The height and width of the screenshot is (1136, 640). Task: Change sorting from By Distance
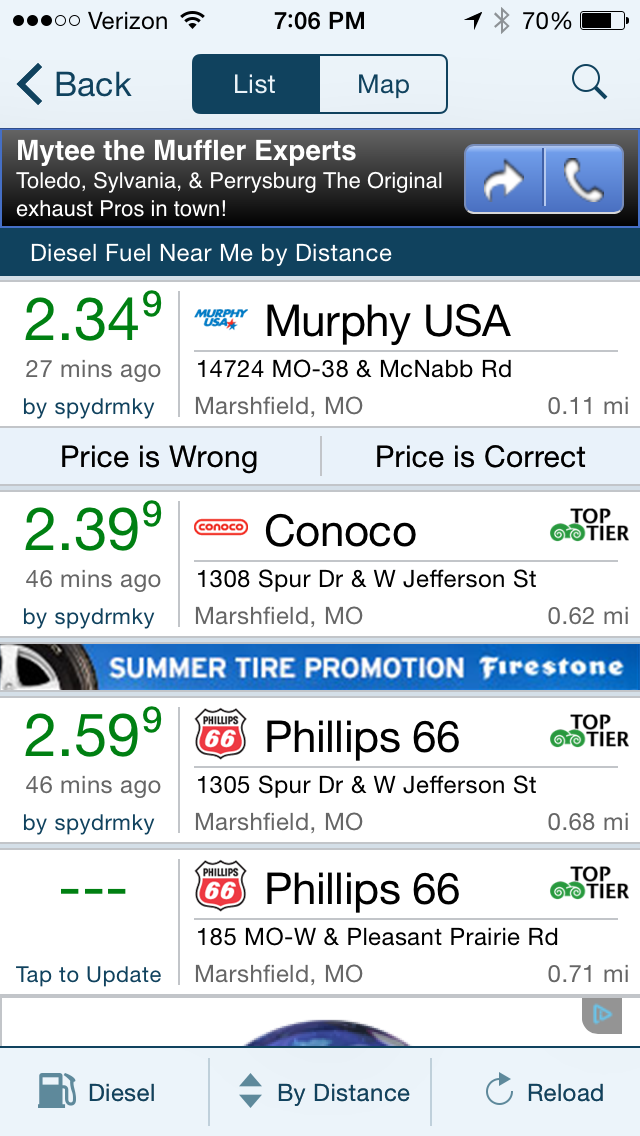tap(324, 1092)
